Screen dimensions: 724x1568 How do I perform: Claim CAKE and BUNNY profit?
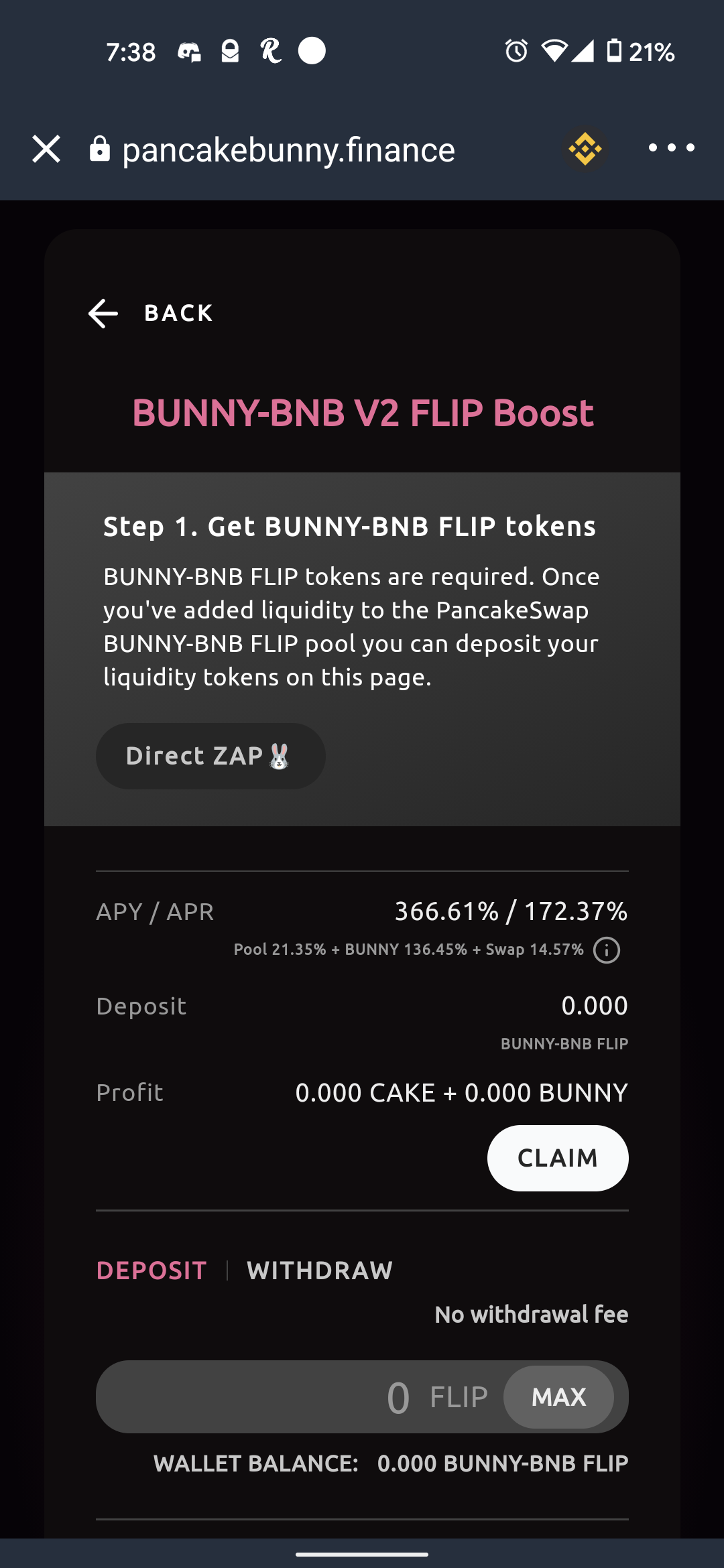coord(558,1158)
